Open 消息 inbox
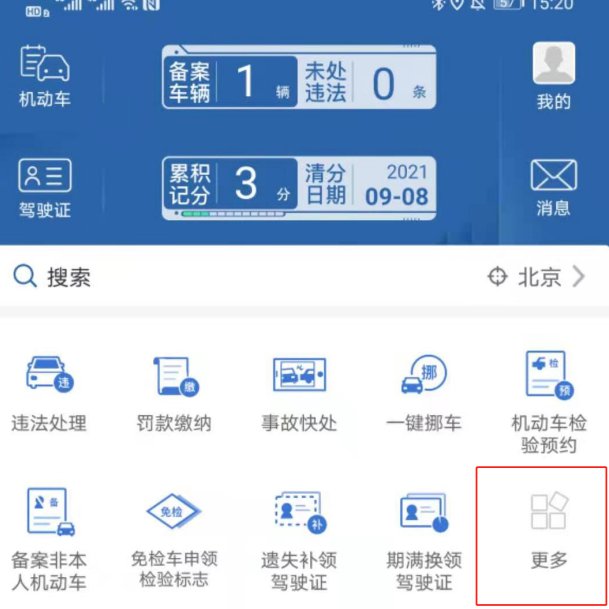This screenshot has height=609, width=609. (x=553, y=188)
